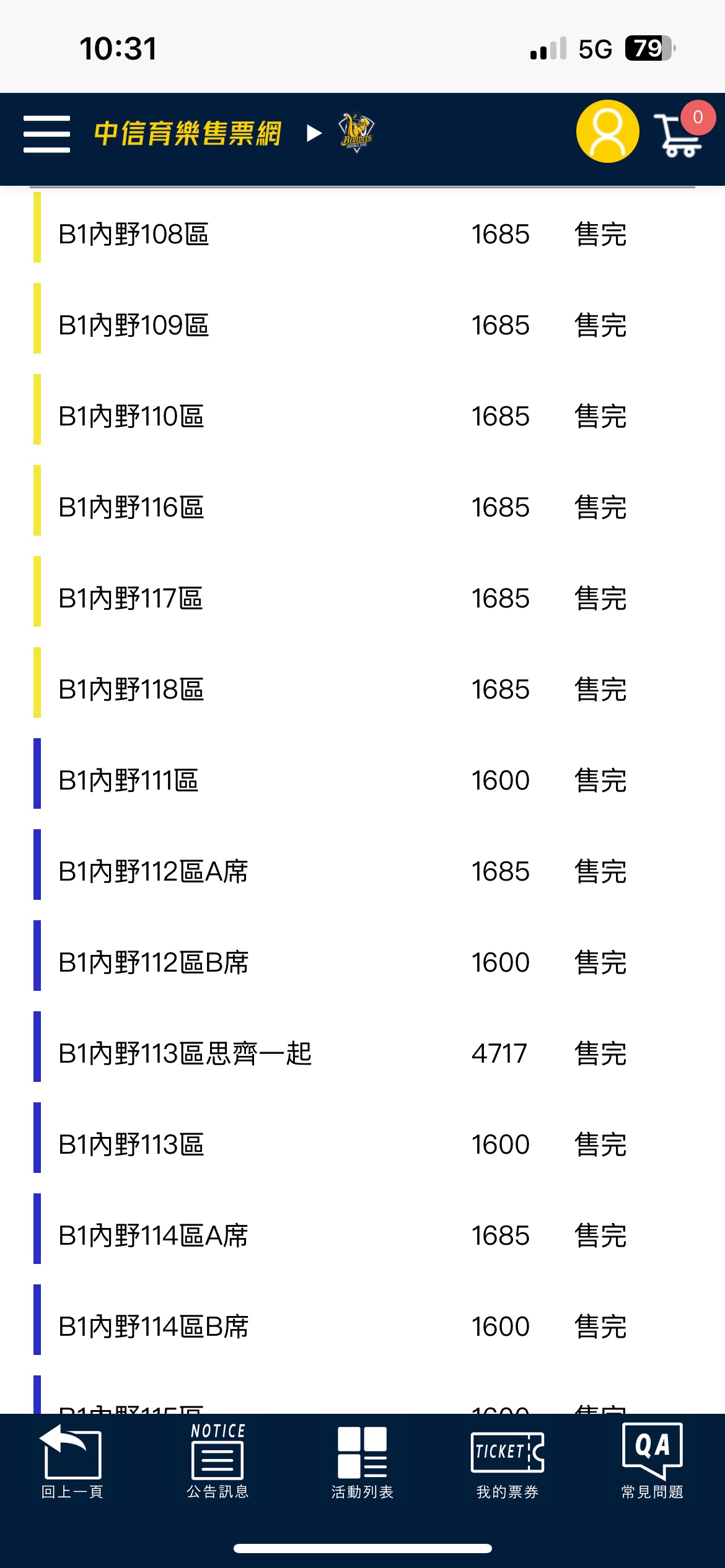Pick the B1內野112區A席 row
725x1568 pixels.
coord(362,871)
